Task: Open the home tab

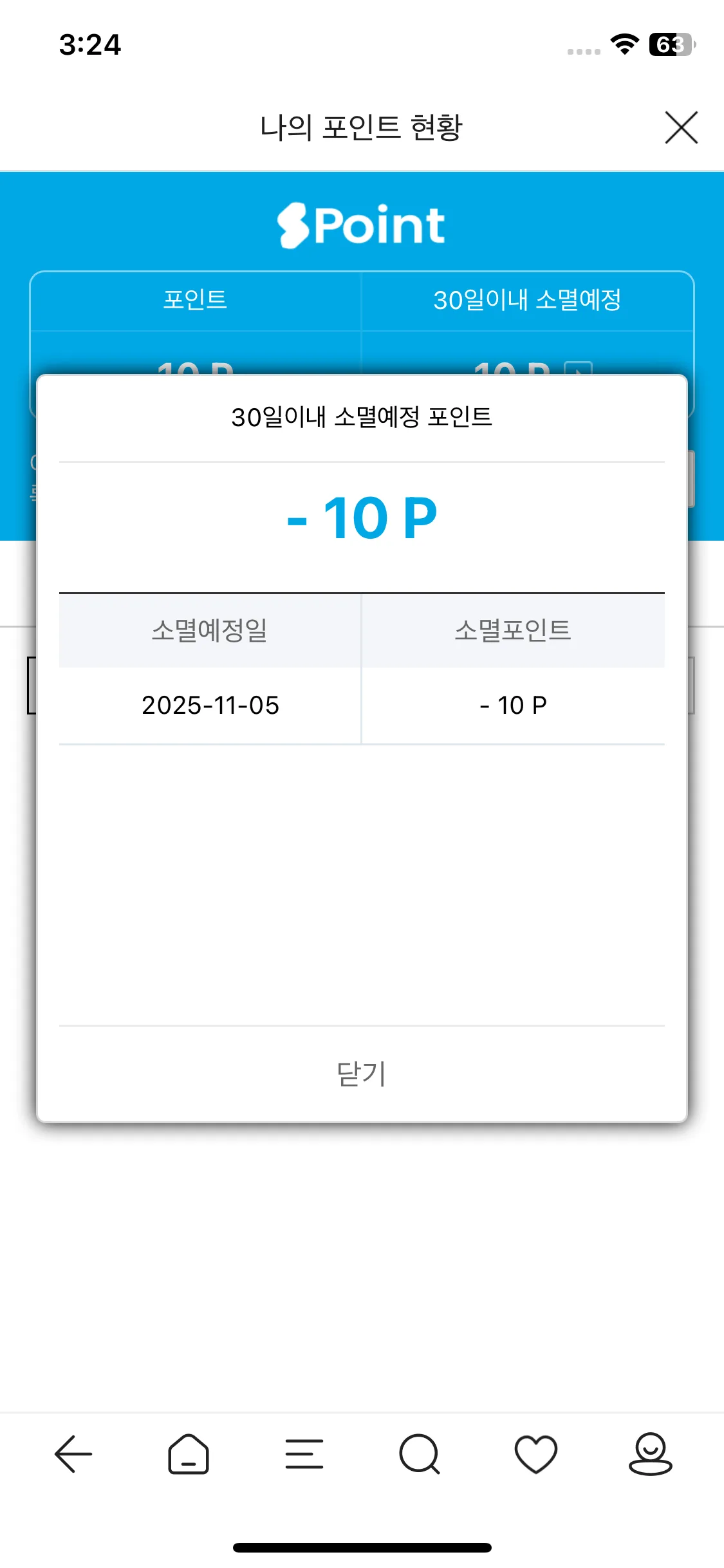Action: (x=189, y=1454)
